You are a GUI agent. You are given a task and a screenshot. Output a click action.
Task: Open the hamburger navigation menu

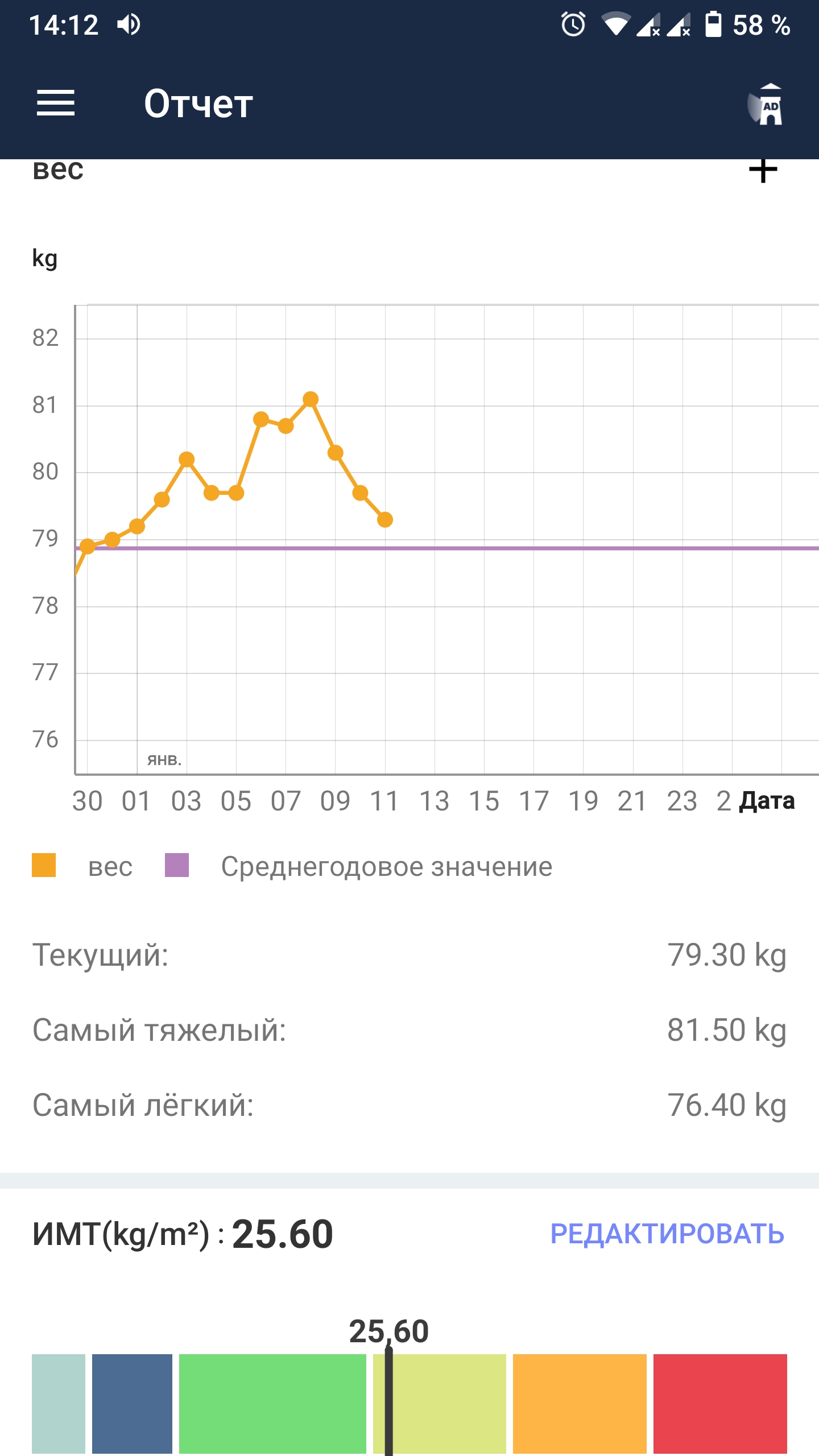(56, 104)
